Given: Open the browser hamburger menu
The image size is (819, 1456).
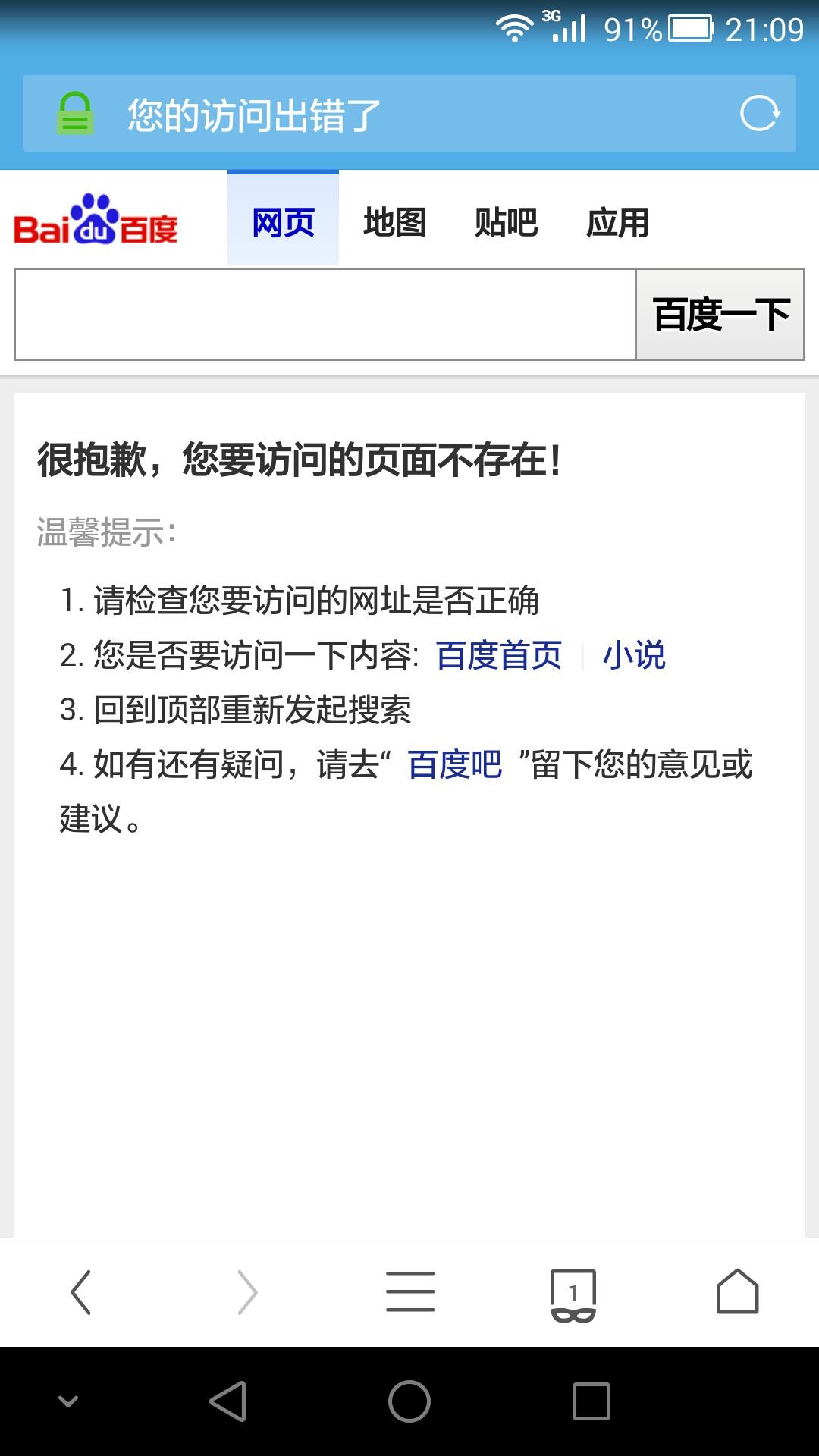Looking at the screenshot, I should pos(409,1294).
